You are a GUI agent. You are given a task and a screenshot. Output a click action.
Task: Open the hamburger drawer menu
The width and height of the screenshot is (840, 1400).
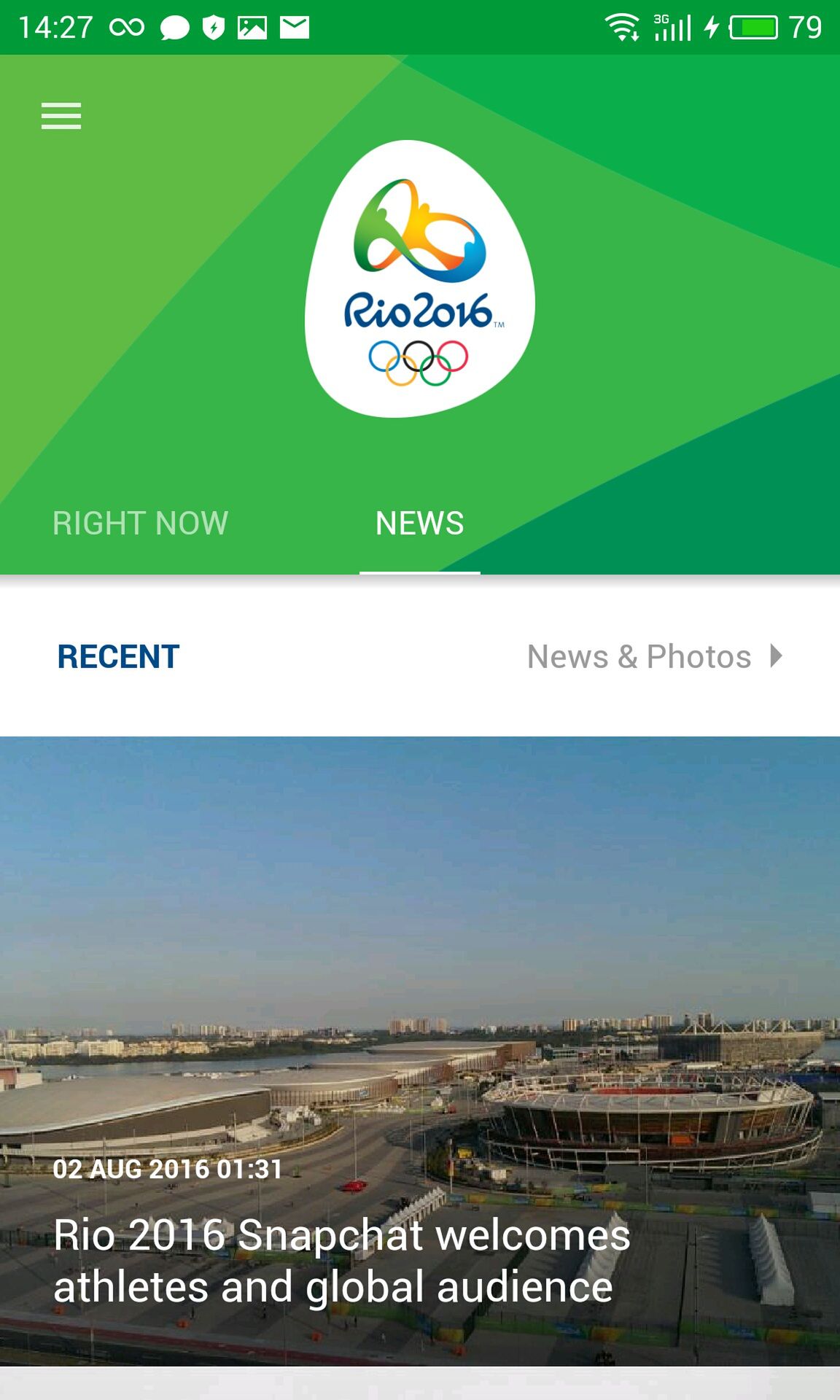point(61,116)
